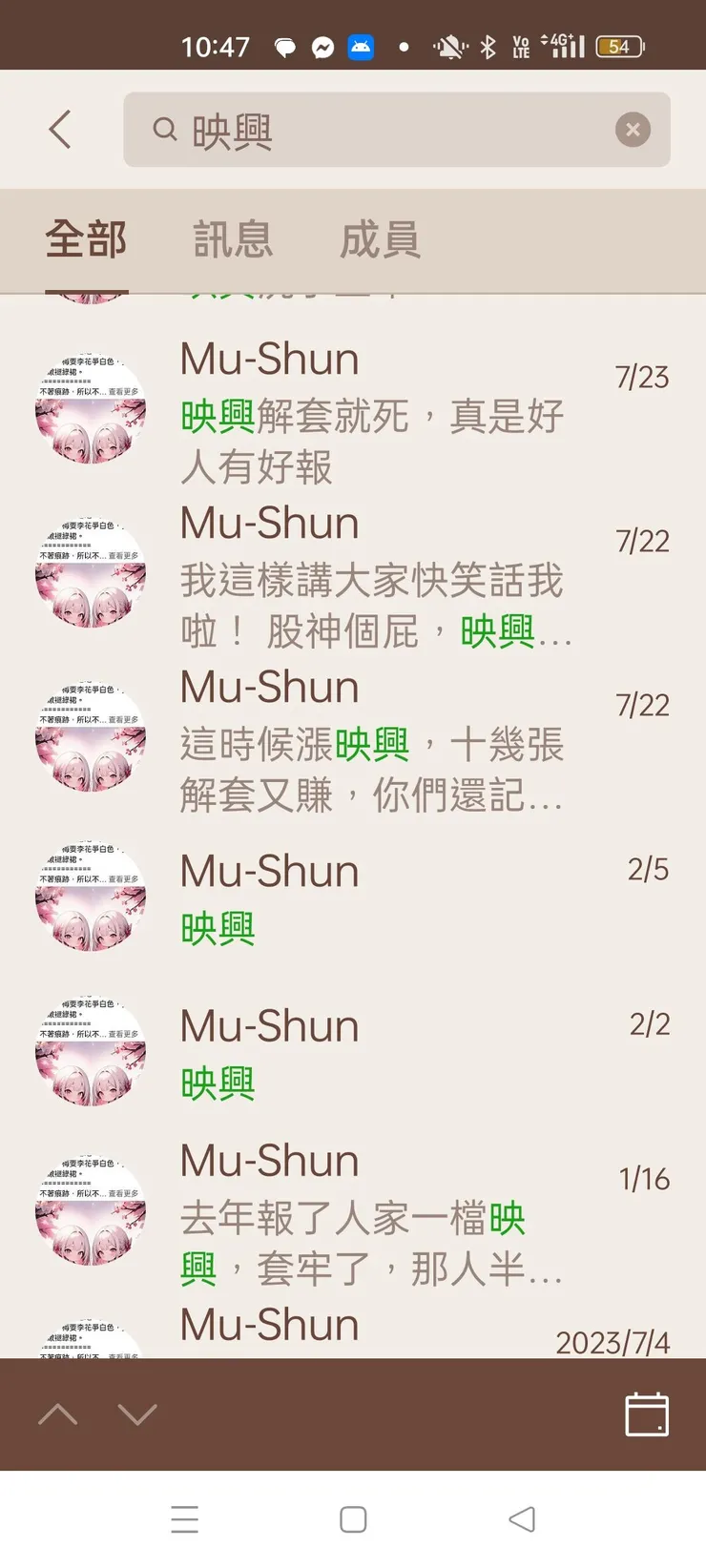Tap the back arrow to exit search

(60, 130)
